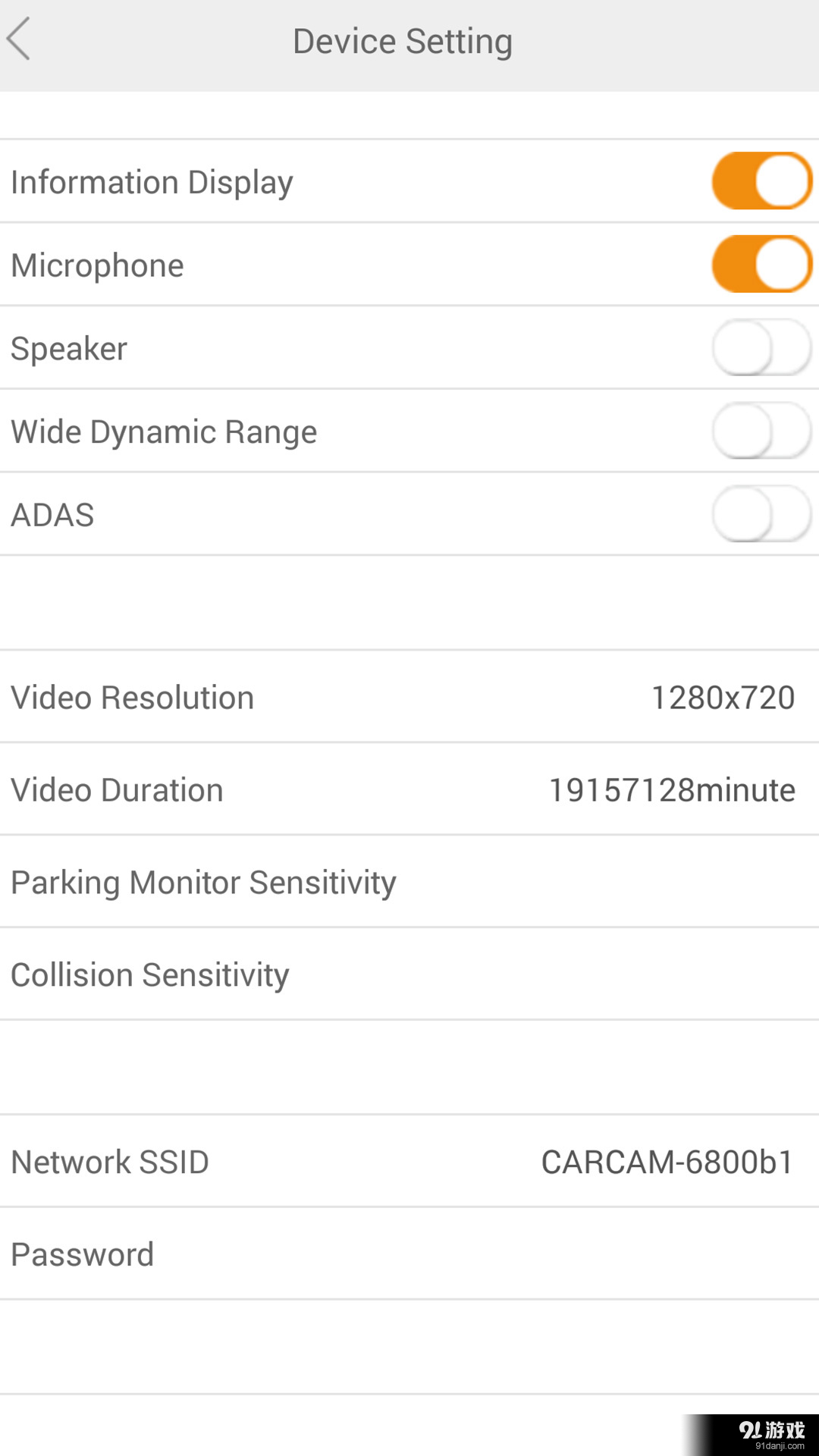Open the Video Resolution setting showing 1280x720
Screen dimensions: 819x1456
click(409, 697)
